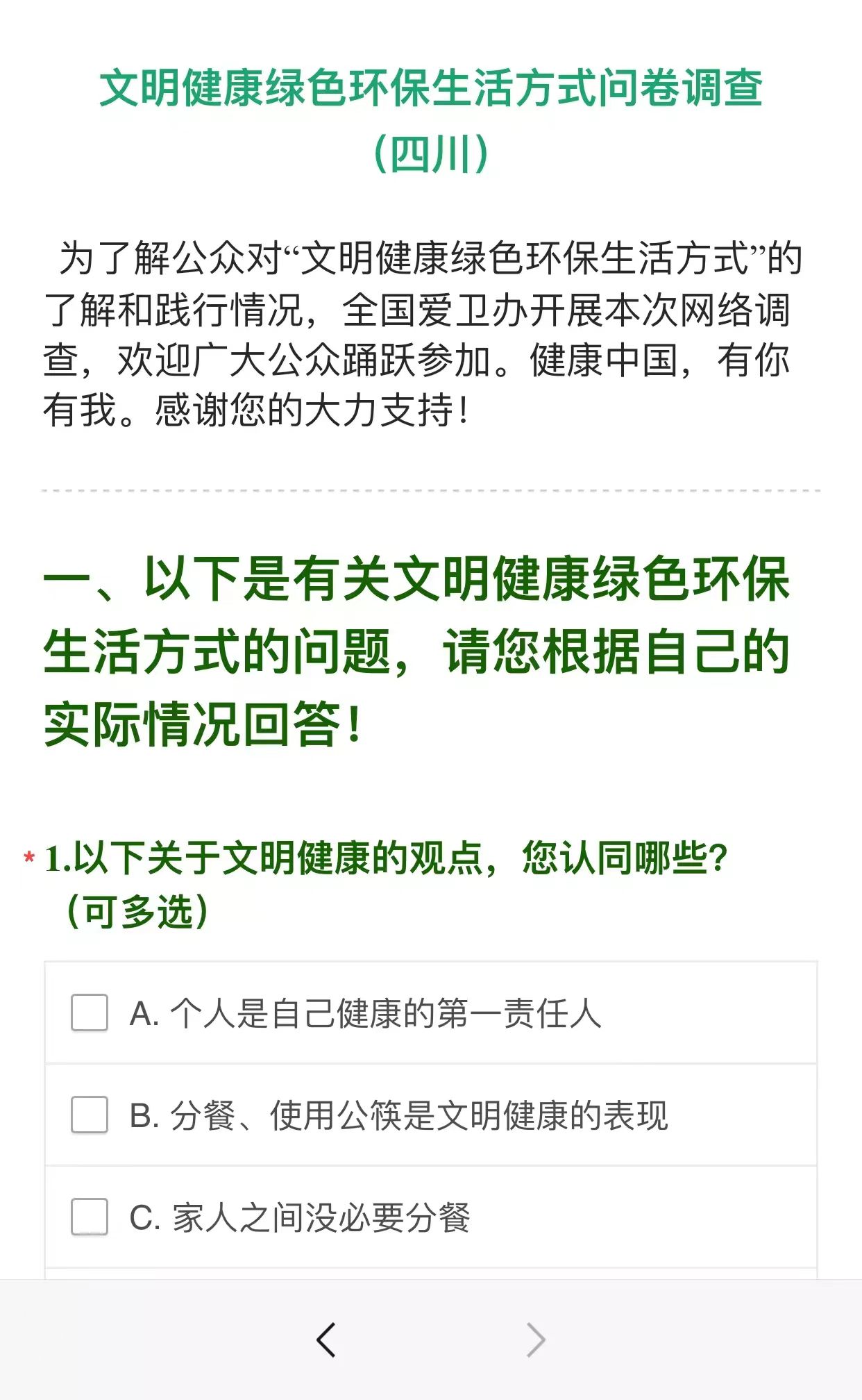This screenshot has width=862, height=1400.
Task: Check option A 个人是自己健康的第一责任人
Action: pyautogui.click(x=90, y=1012)
